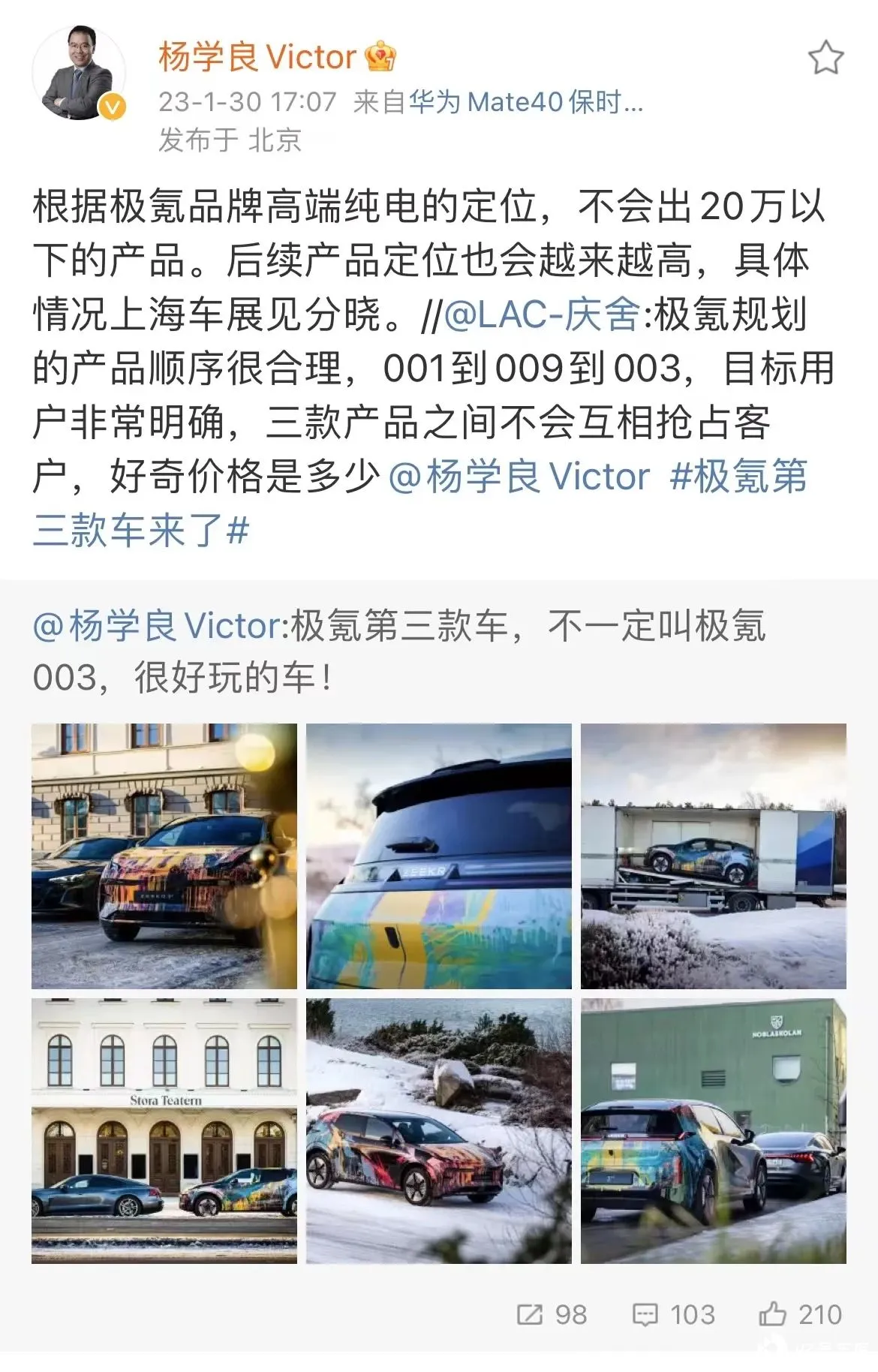Viewport: 878px width, 1372px height.
Task: View photo of the car on the transport truck
Action: 713,856
